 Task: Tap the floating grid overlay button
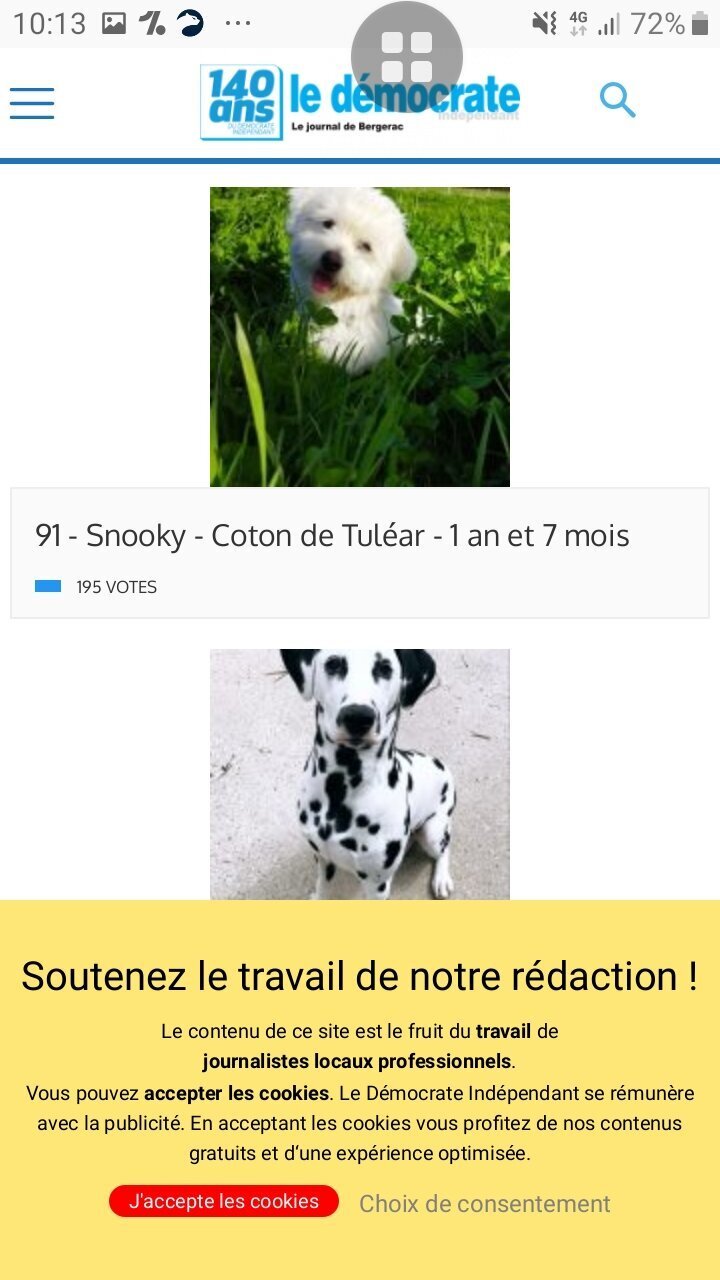pyautogui.click(x=407, y=56)
